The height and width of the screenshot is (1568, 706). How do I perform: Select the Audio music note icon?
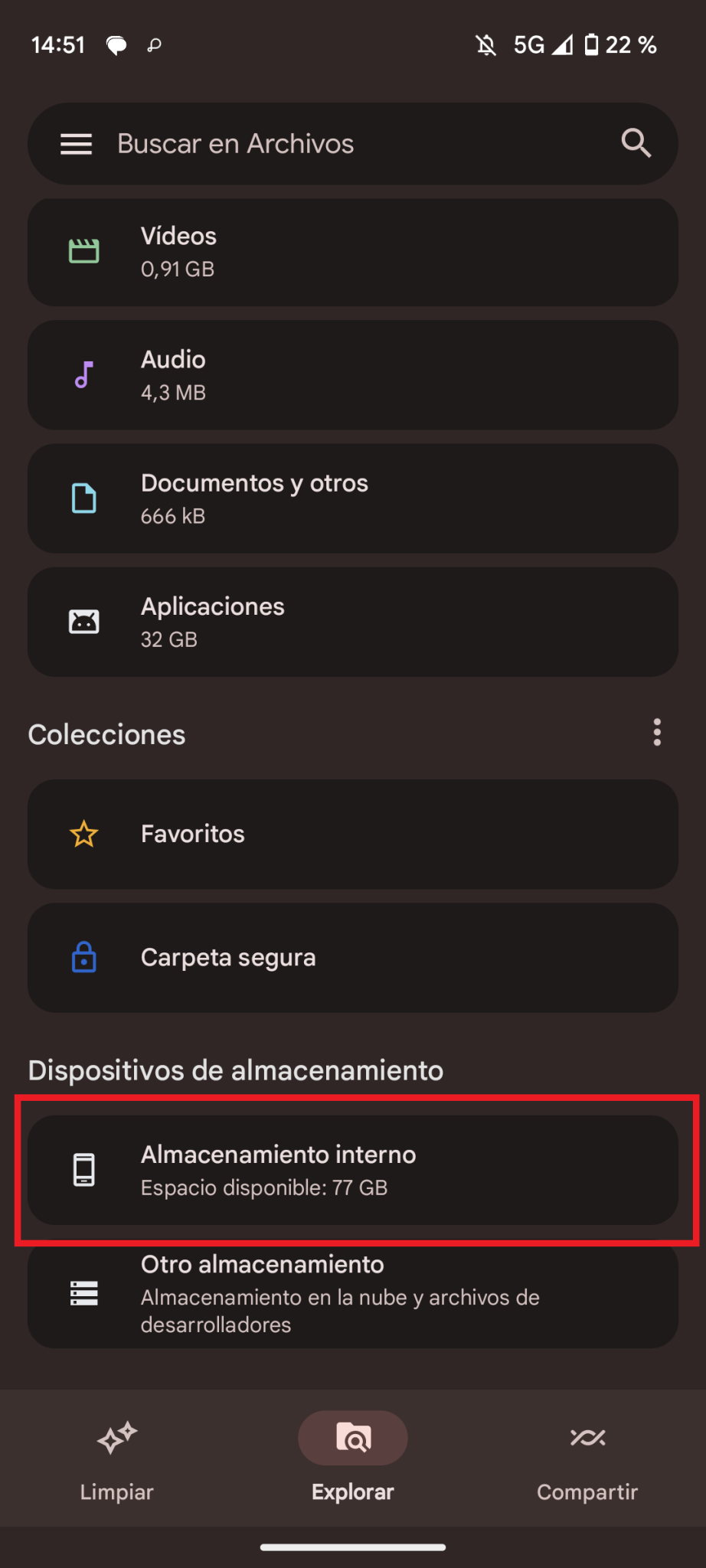click(x=84, y=374)
